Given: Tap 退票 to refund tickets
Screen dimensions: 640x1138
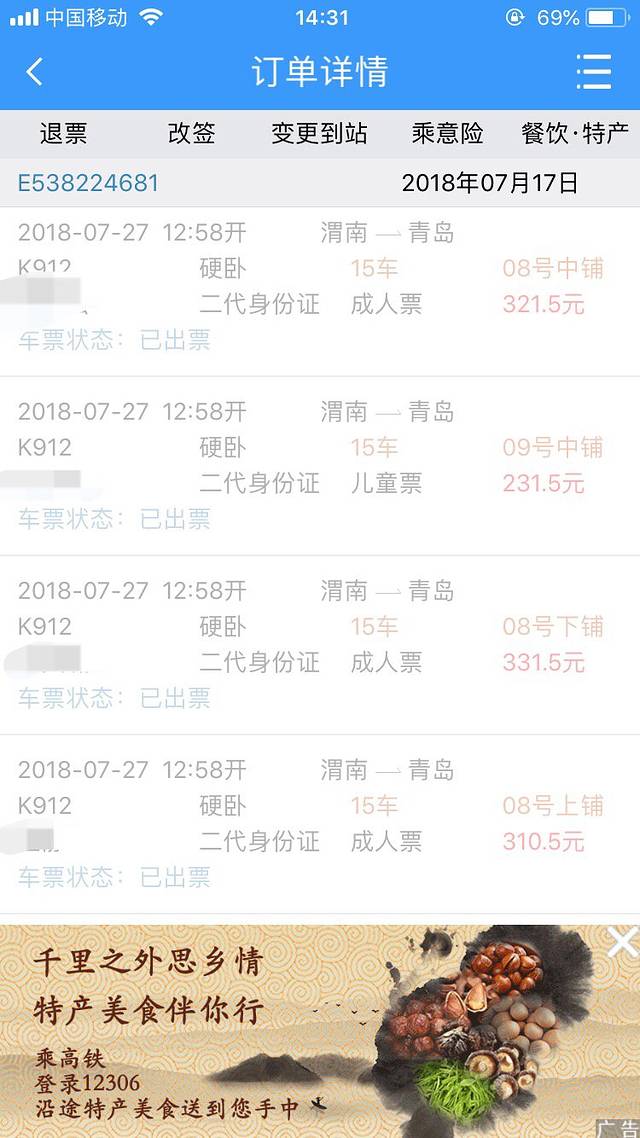Looking at the screenshot, I should pyautogui.click(x=63, y=133).
